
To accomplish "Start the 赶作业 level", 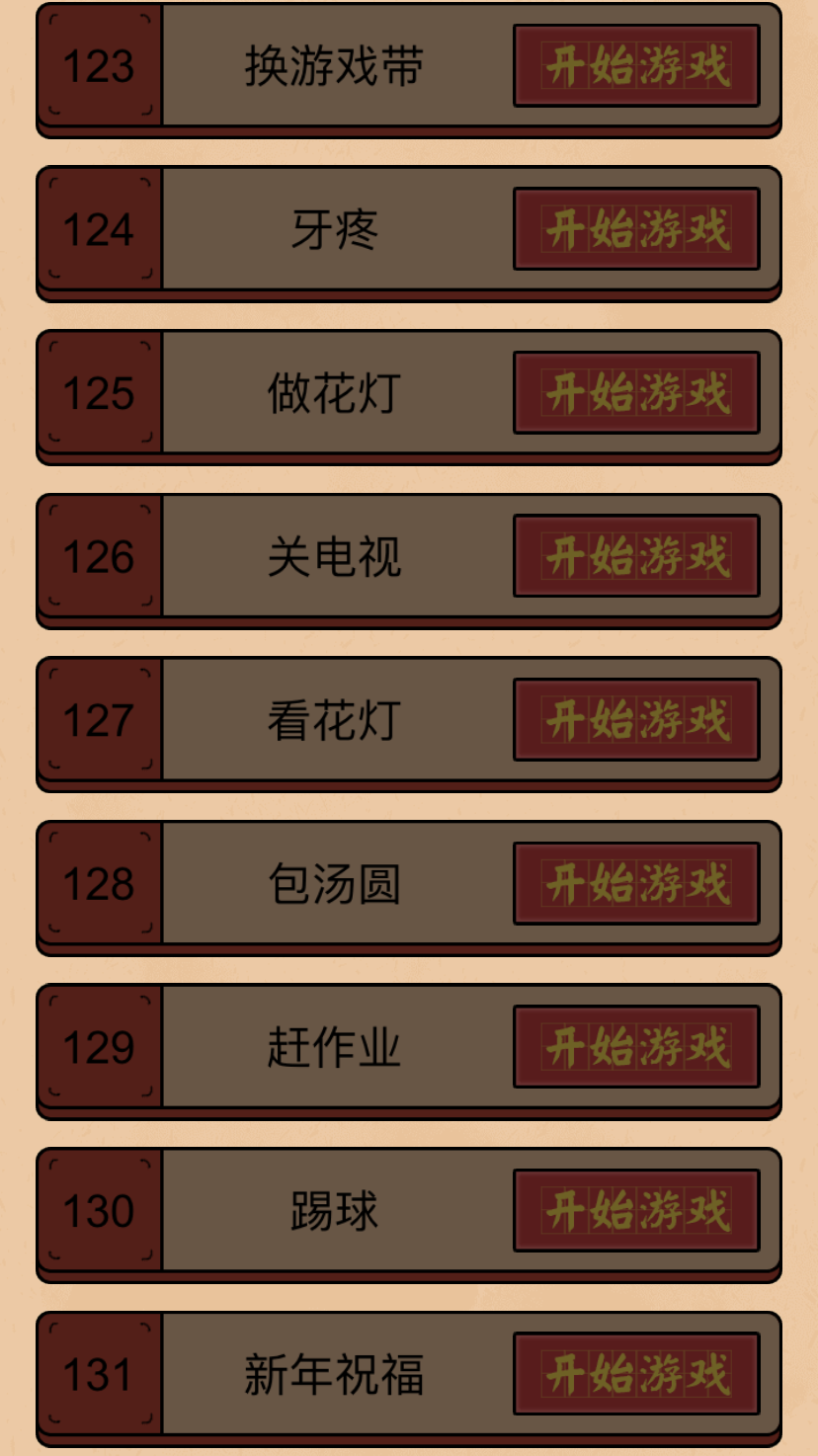I will [x=636, y=1046].
